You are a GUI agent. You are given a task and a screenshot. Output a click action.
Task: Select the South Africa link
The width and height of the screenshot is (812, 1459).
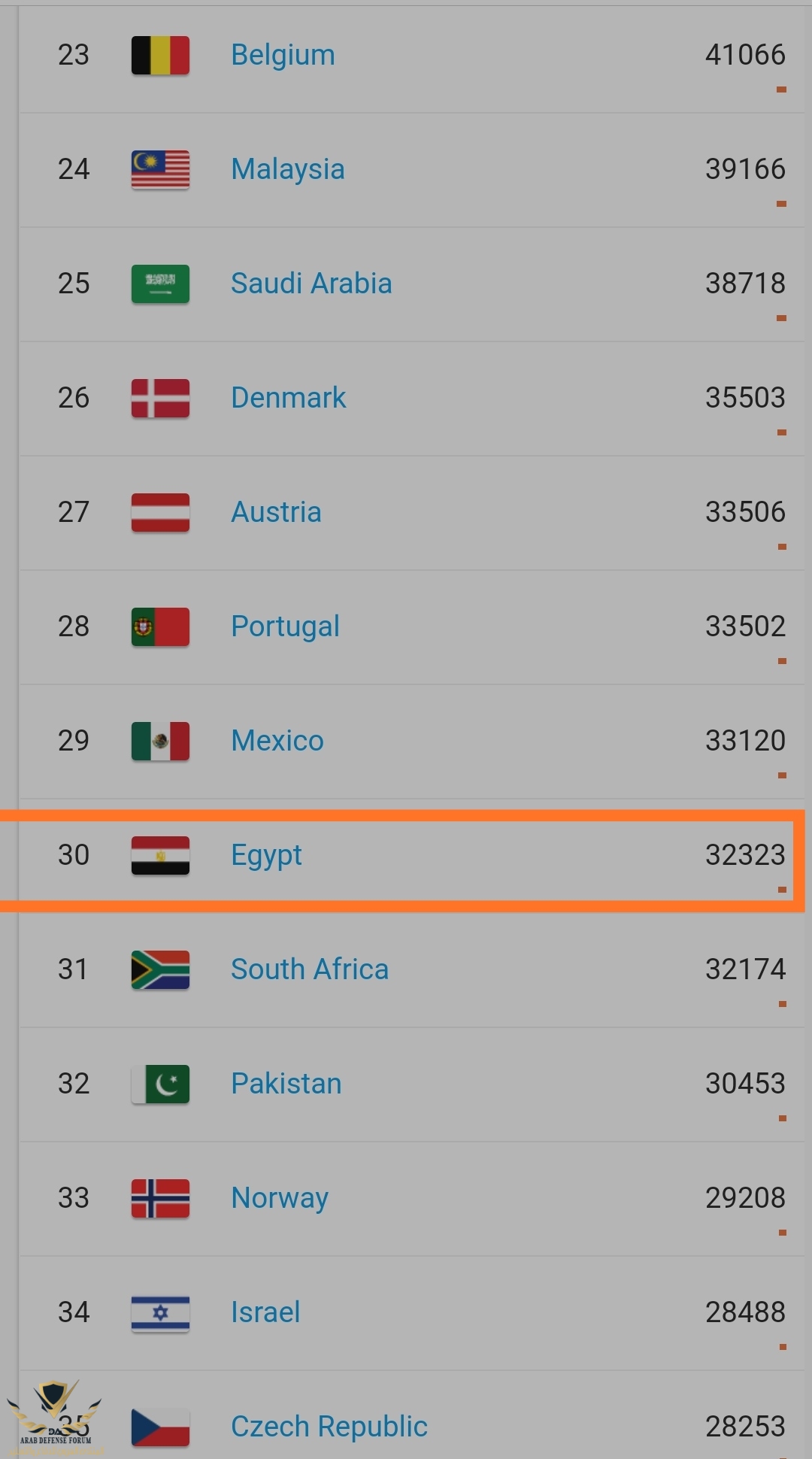pyautogui.click(x=309, y=969)
